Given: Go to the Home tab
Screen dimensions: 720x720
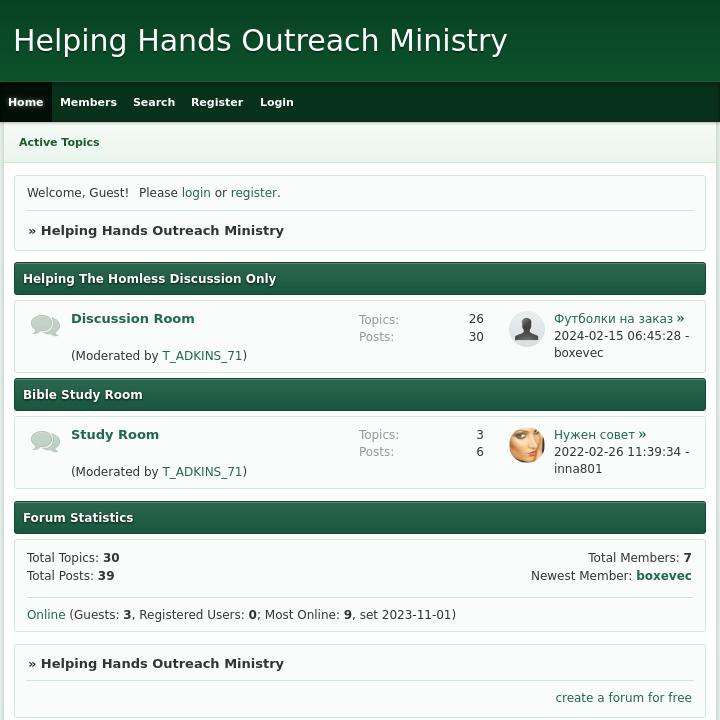Looking at the screenshot, I should coord(26,102).
